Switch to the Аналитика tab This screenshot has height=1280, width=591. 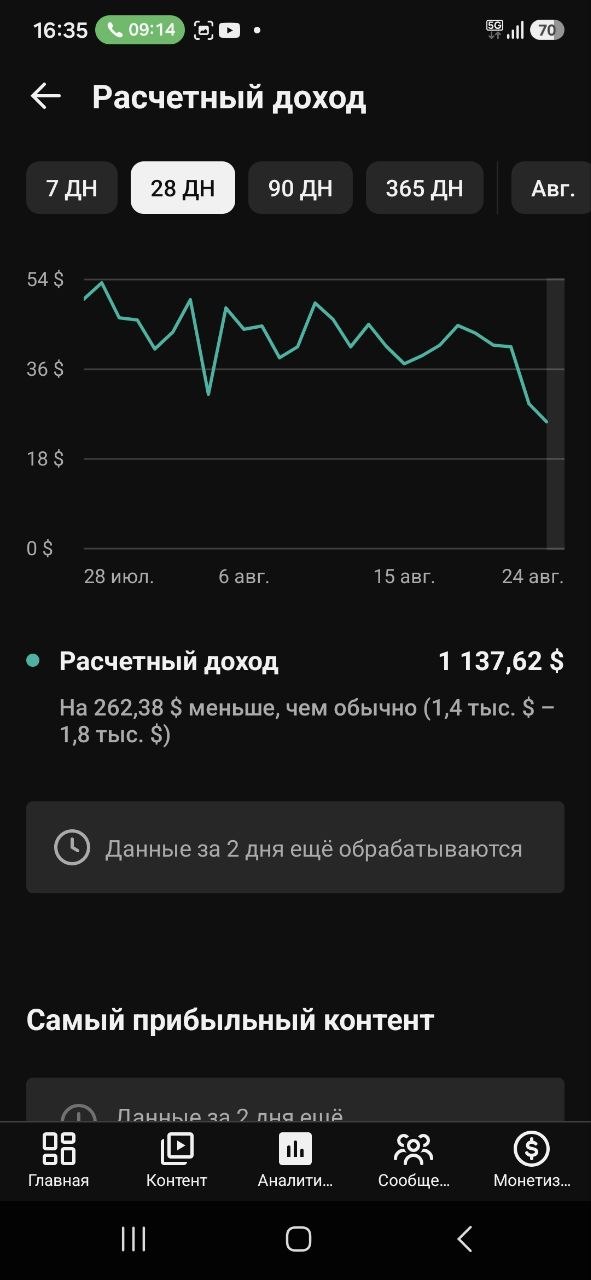pyautogui.click(x=295, y=1160)
